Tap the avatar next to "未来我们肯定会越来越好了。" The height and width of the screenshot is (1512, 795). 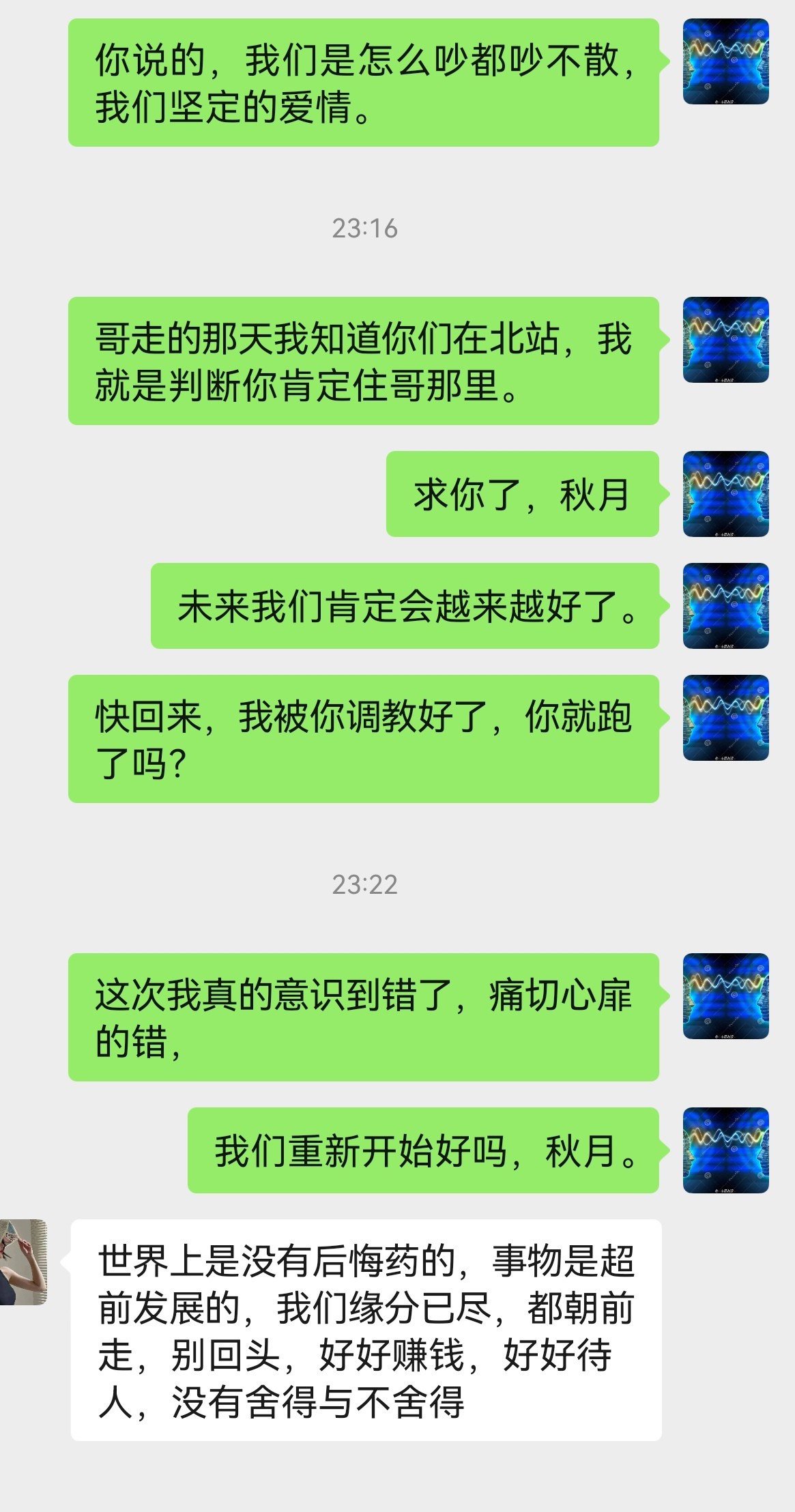pos(726,606)
